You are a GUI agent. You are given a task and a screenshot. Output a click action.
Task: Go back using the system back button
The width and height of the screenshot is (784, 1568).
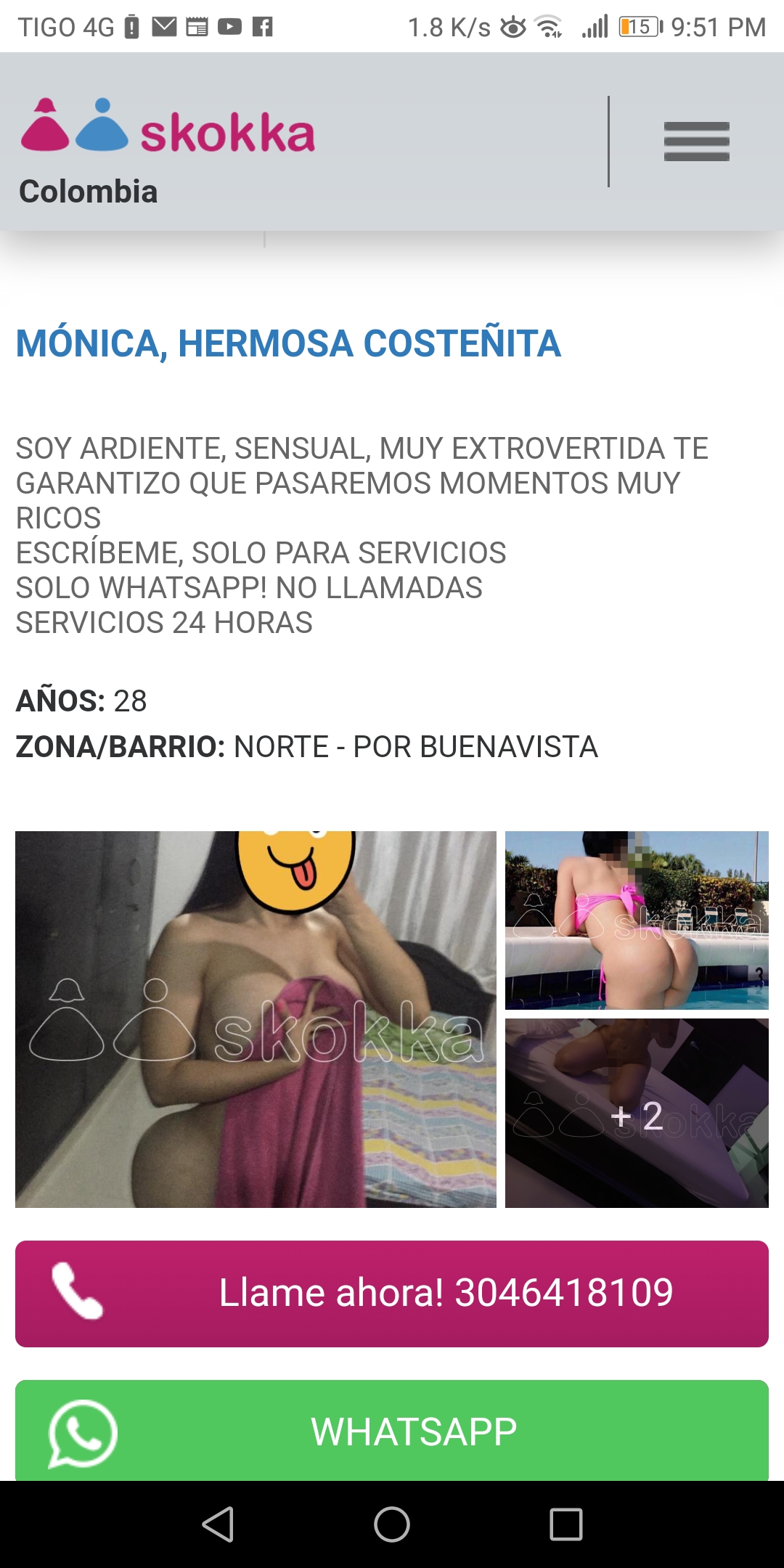pyautogui.click(x=218, y=1524)
